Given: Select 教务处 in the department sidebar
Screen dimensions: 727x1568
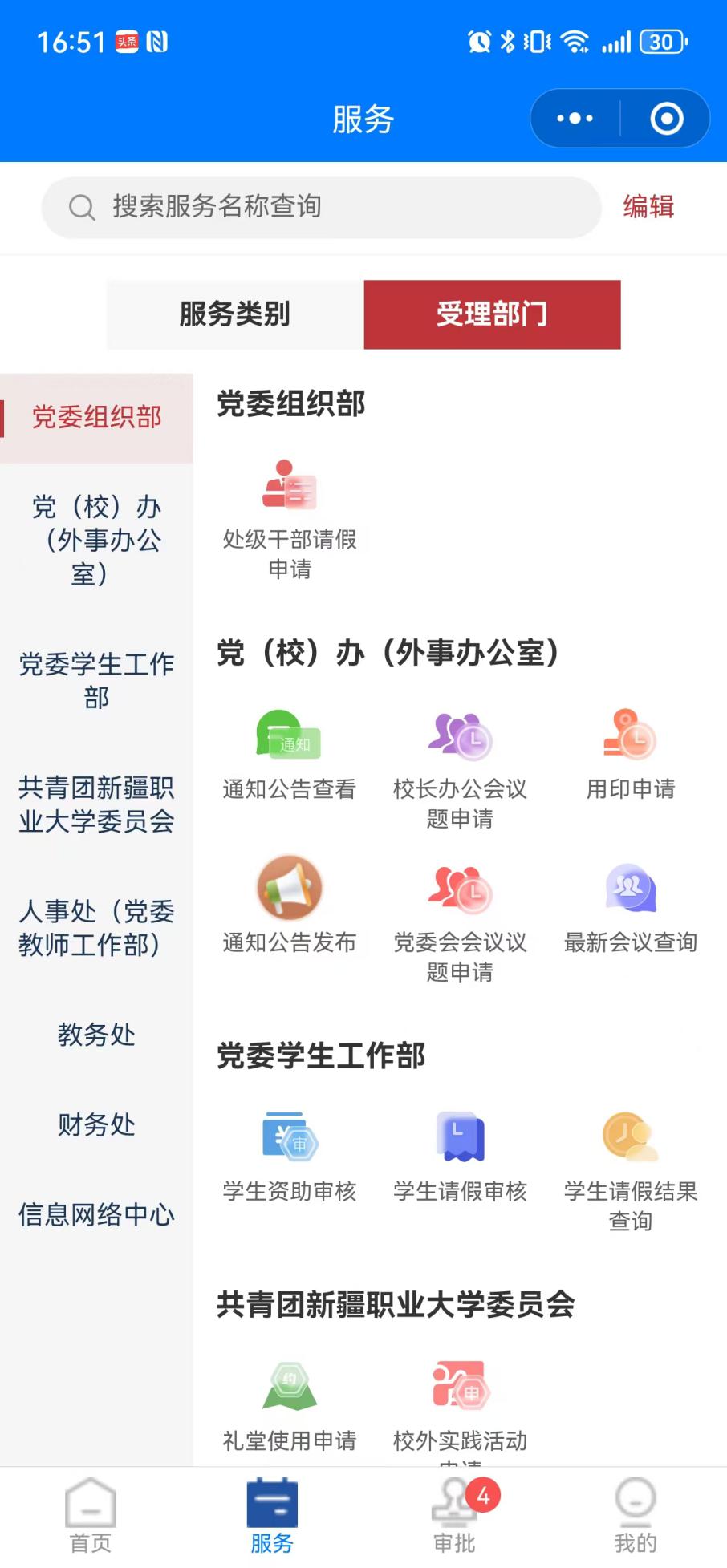Looking at the screenshot, I should (x=96, y=1035).
